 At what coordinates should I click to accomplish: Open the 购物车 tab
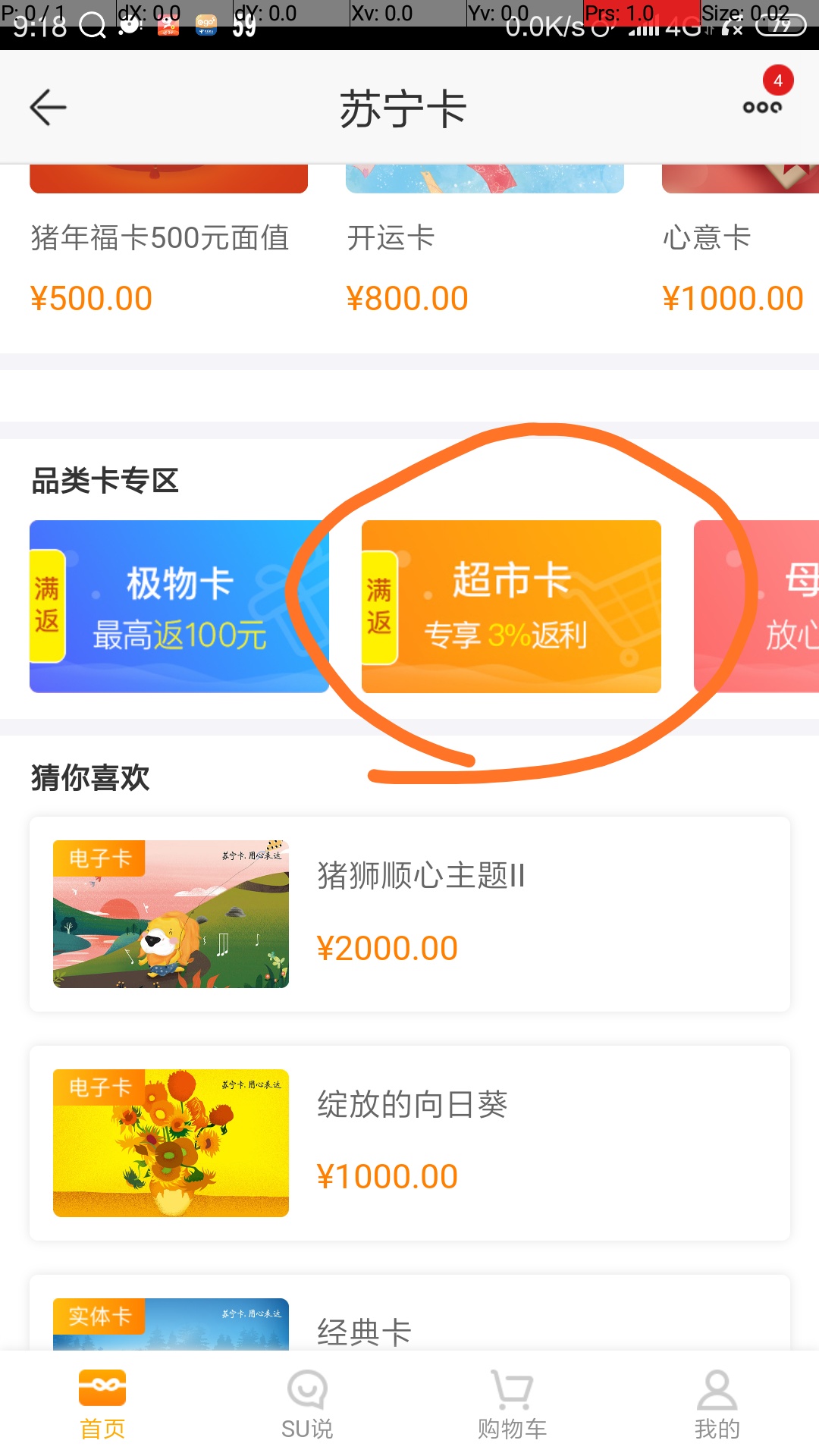512,1404
